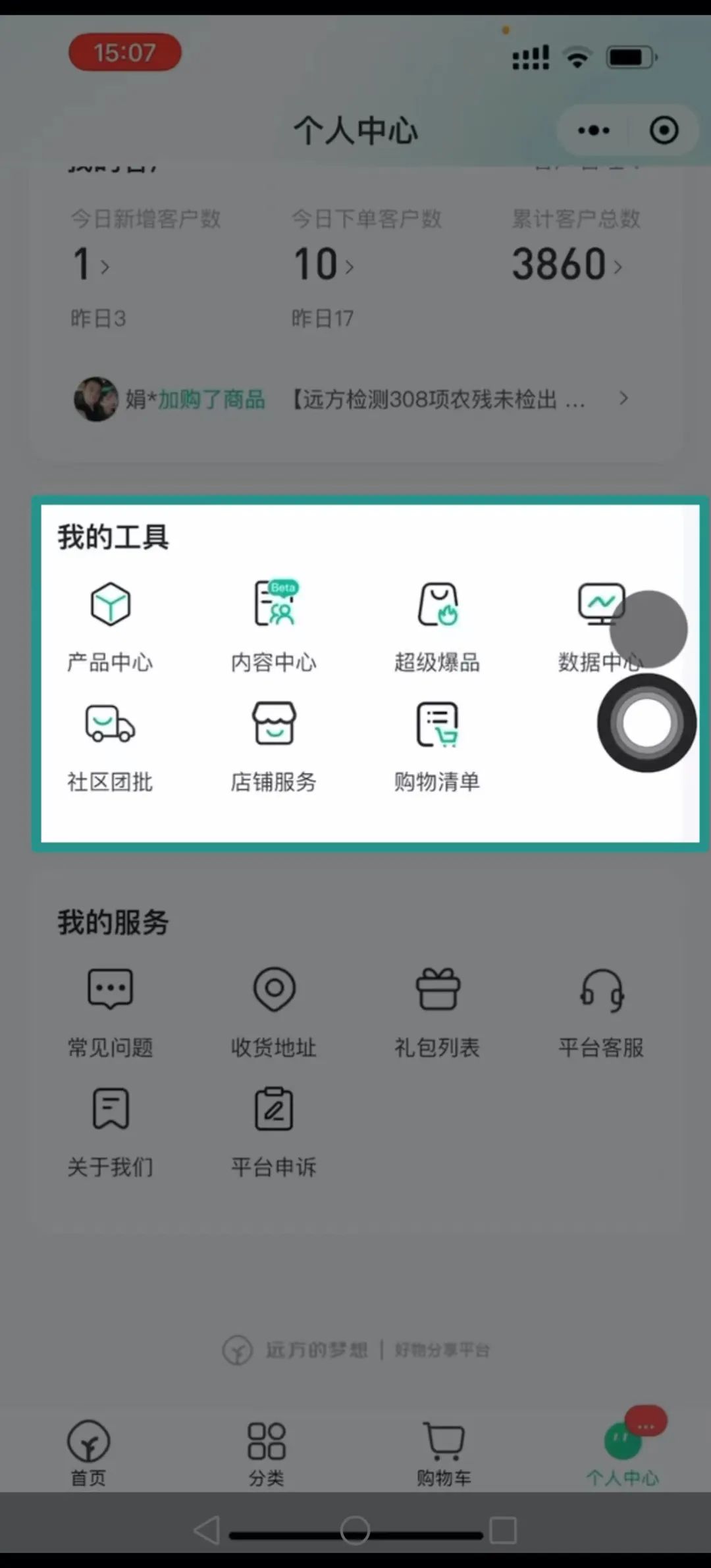The width and height of the screenshot is (711, 1568).
Task: Open 购物清单 tool
Action: click(437, 745)
